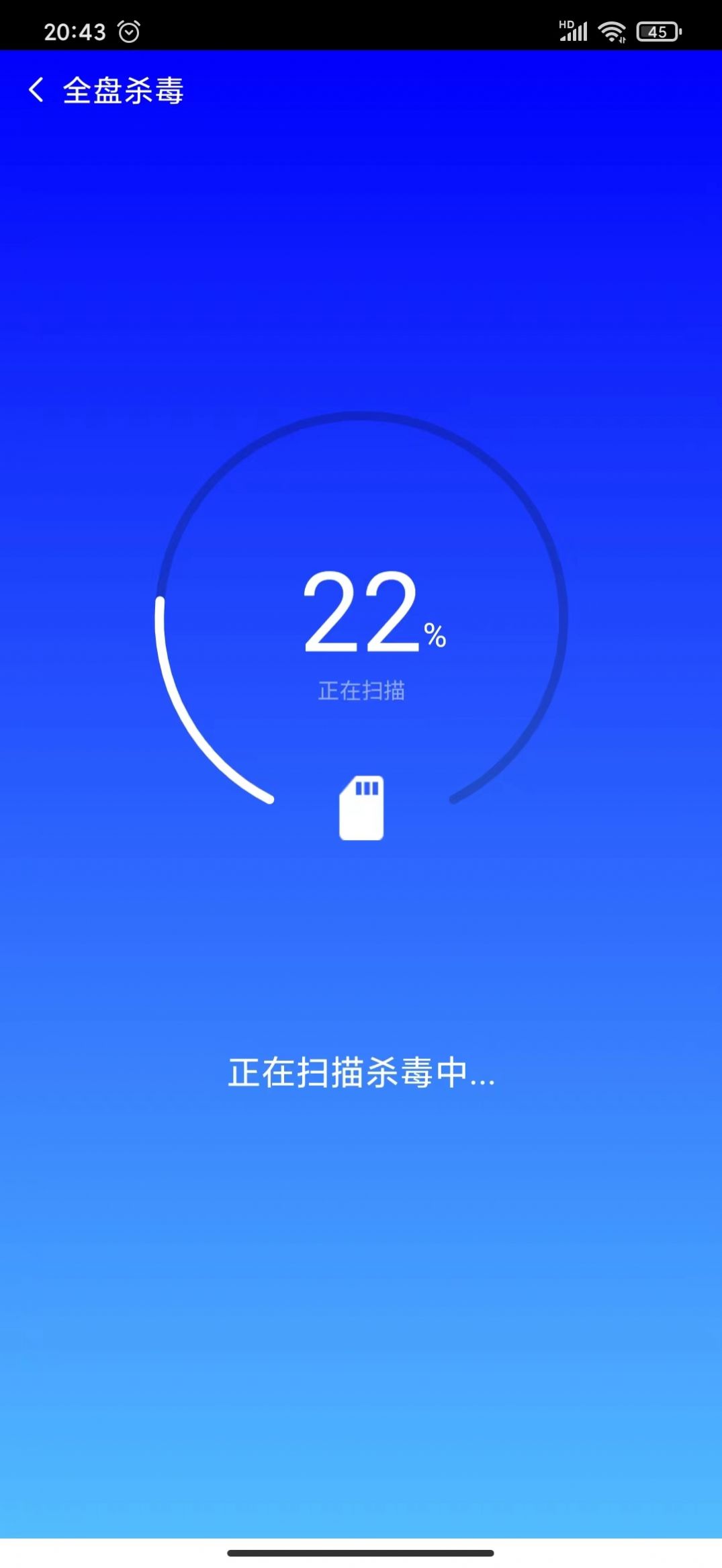Tap the Wi-Fi signal icon

click(613, 30)
